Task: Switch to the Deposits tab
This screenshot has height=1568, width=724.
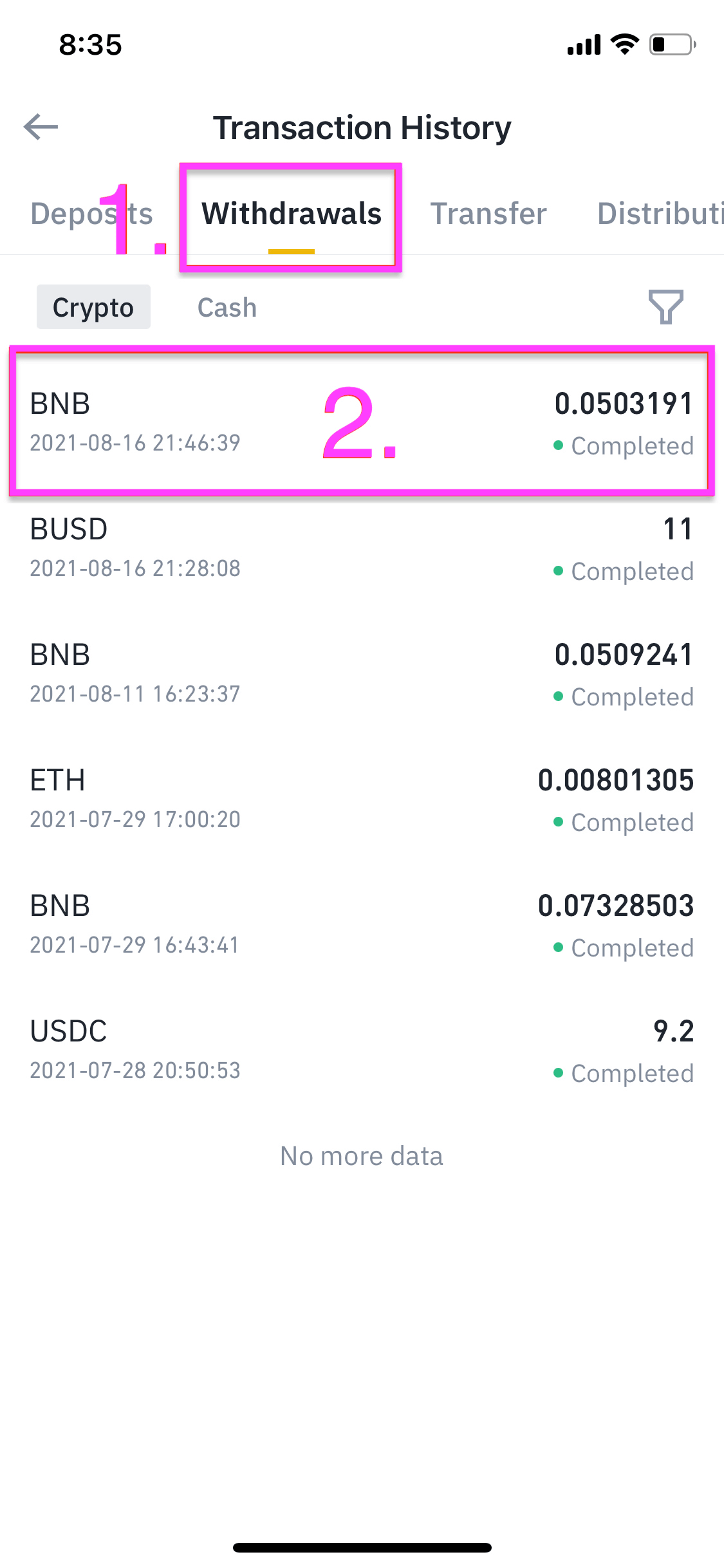Action: [91, 214]
